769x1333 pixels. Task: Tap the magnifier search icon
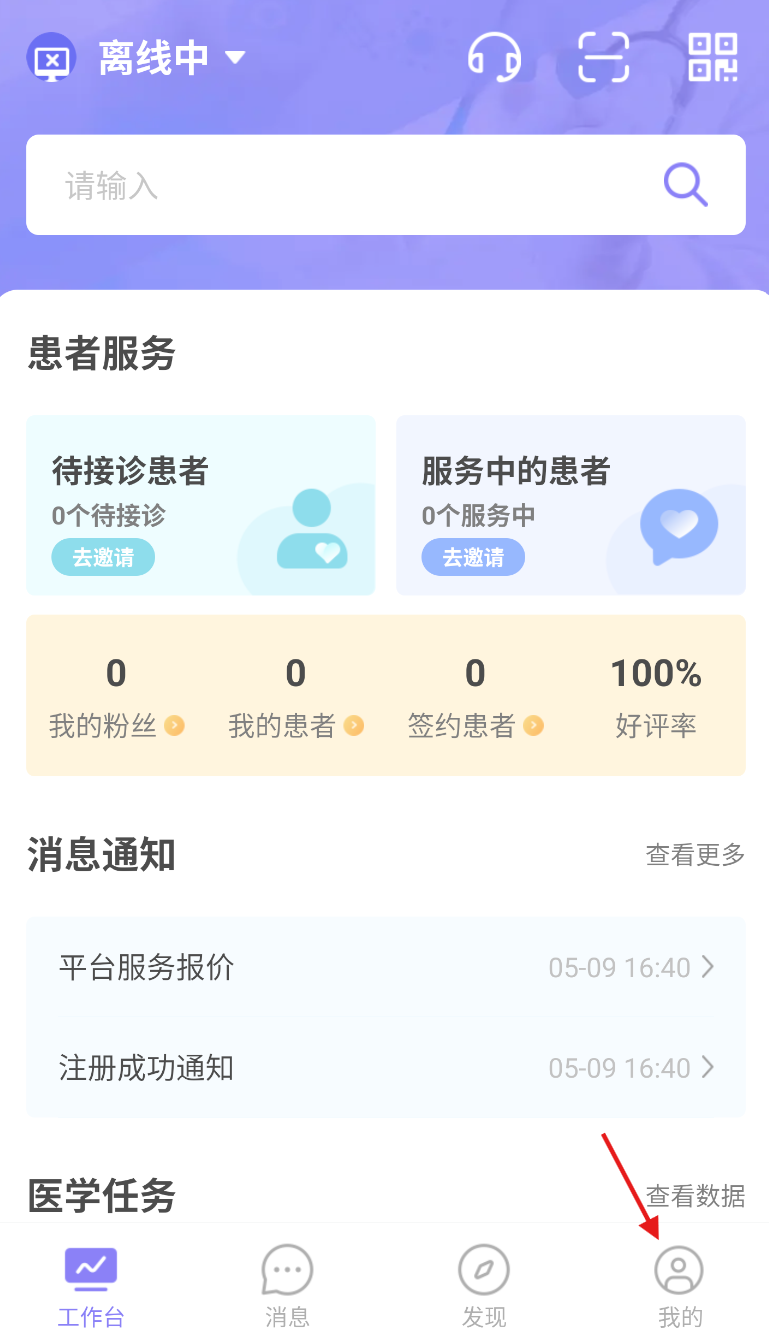[686, 185]
